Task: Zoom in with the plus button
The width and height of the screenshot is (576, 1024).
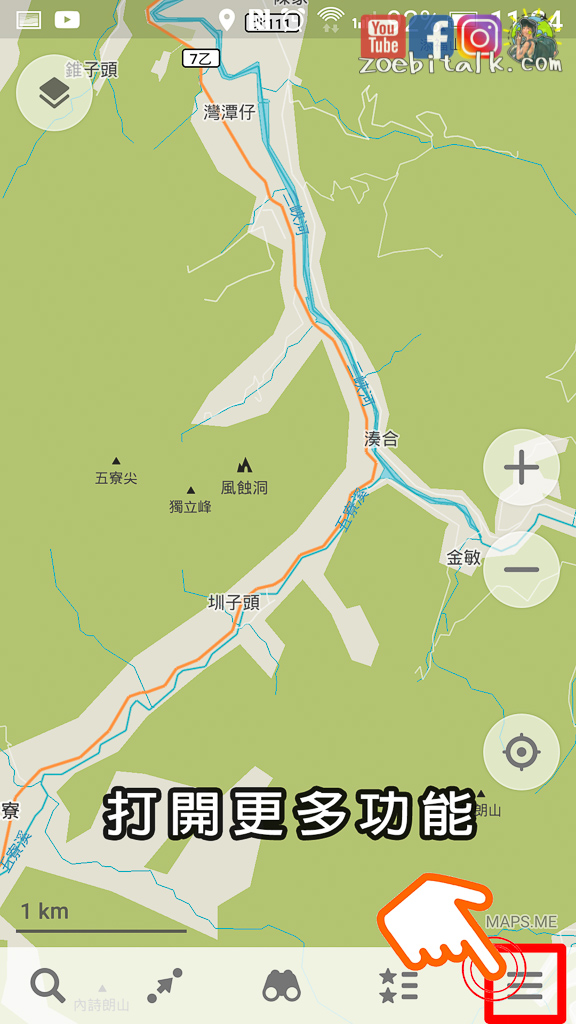Action: pyautogui.click(x=521, y=468)
